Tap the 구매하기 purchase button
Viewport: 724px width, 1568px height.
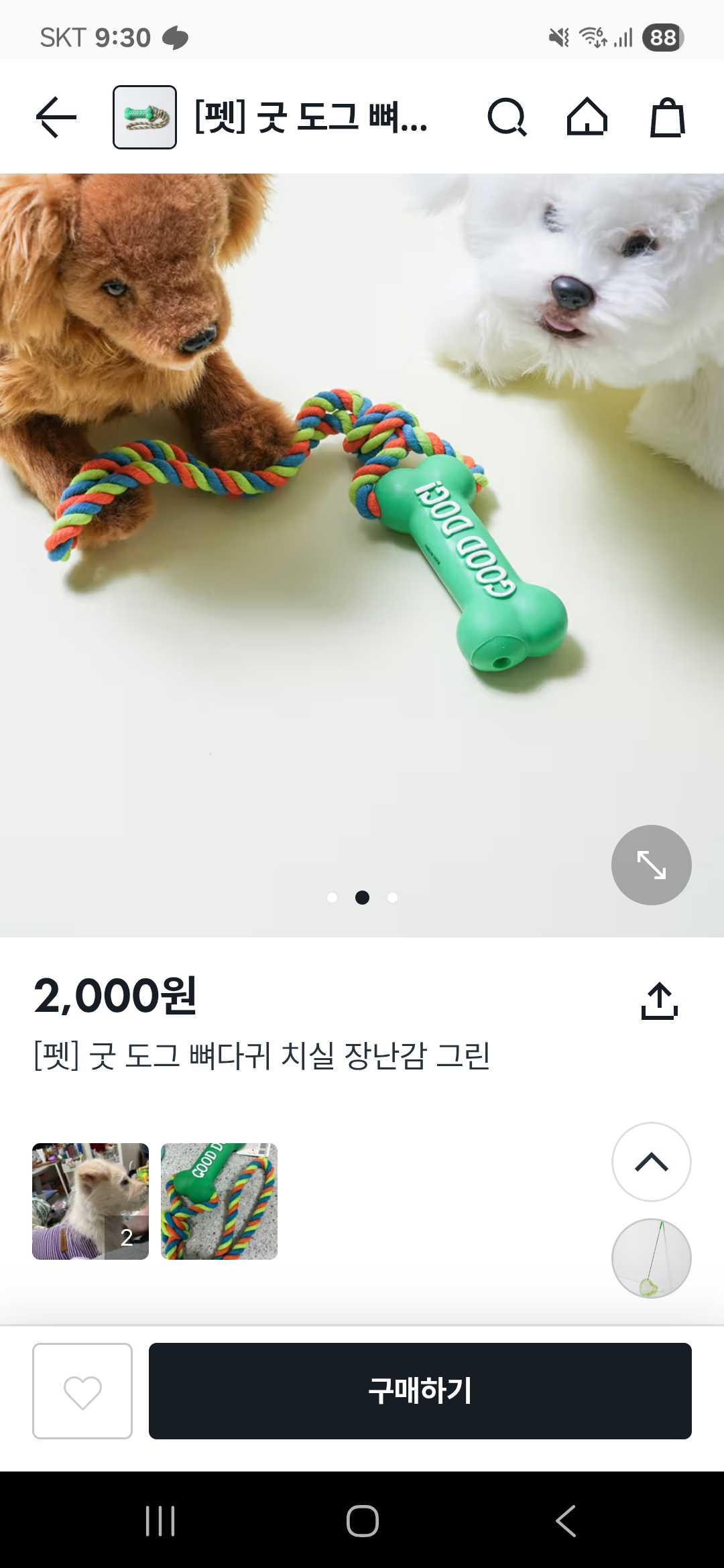coord(420,1391)
